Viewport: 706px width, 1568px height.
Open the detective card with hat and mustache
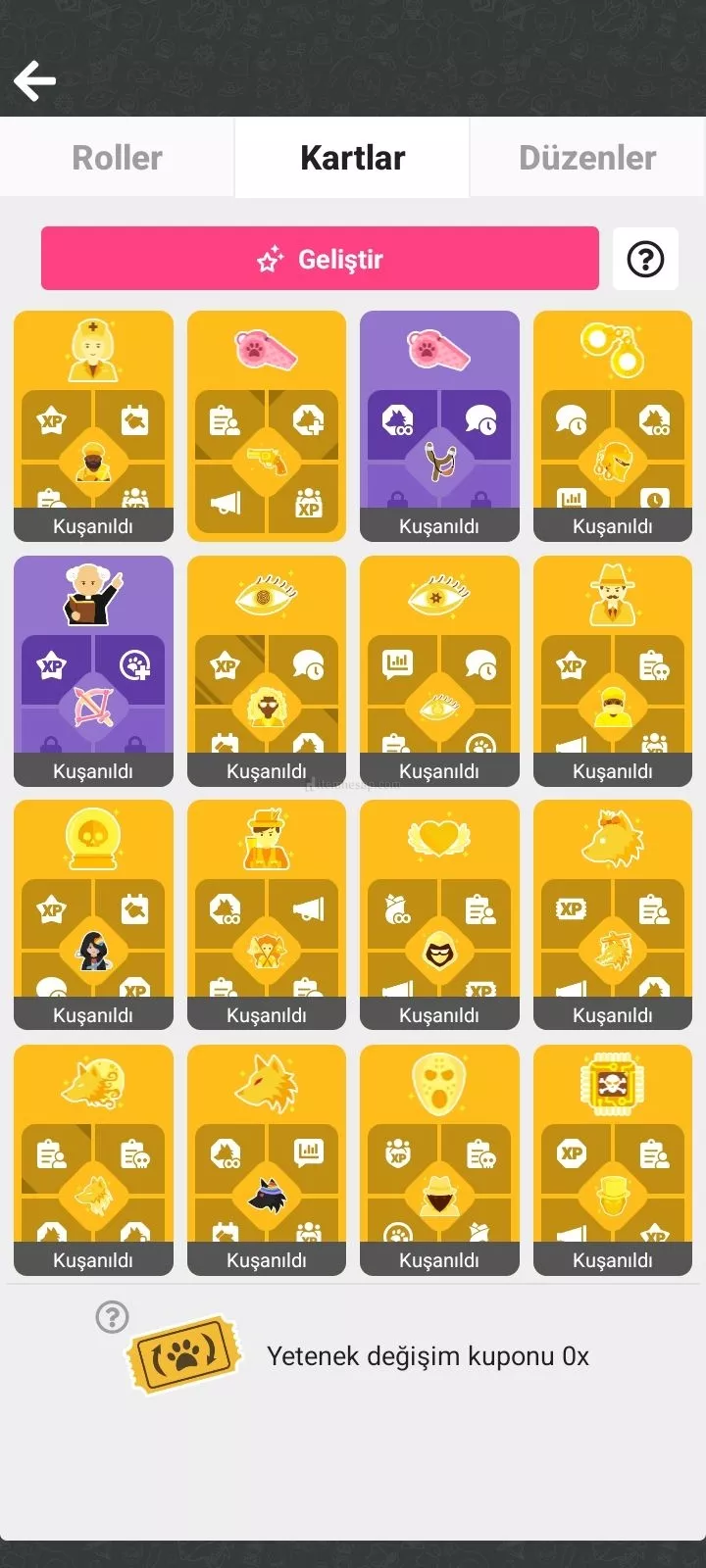click(613, 671)
